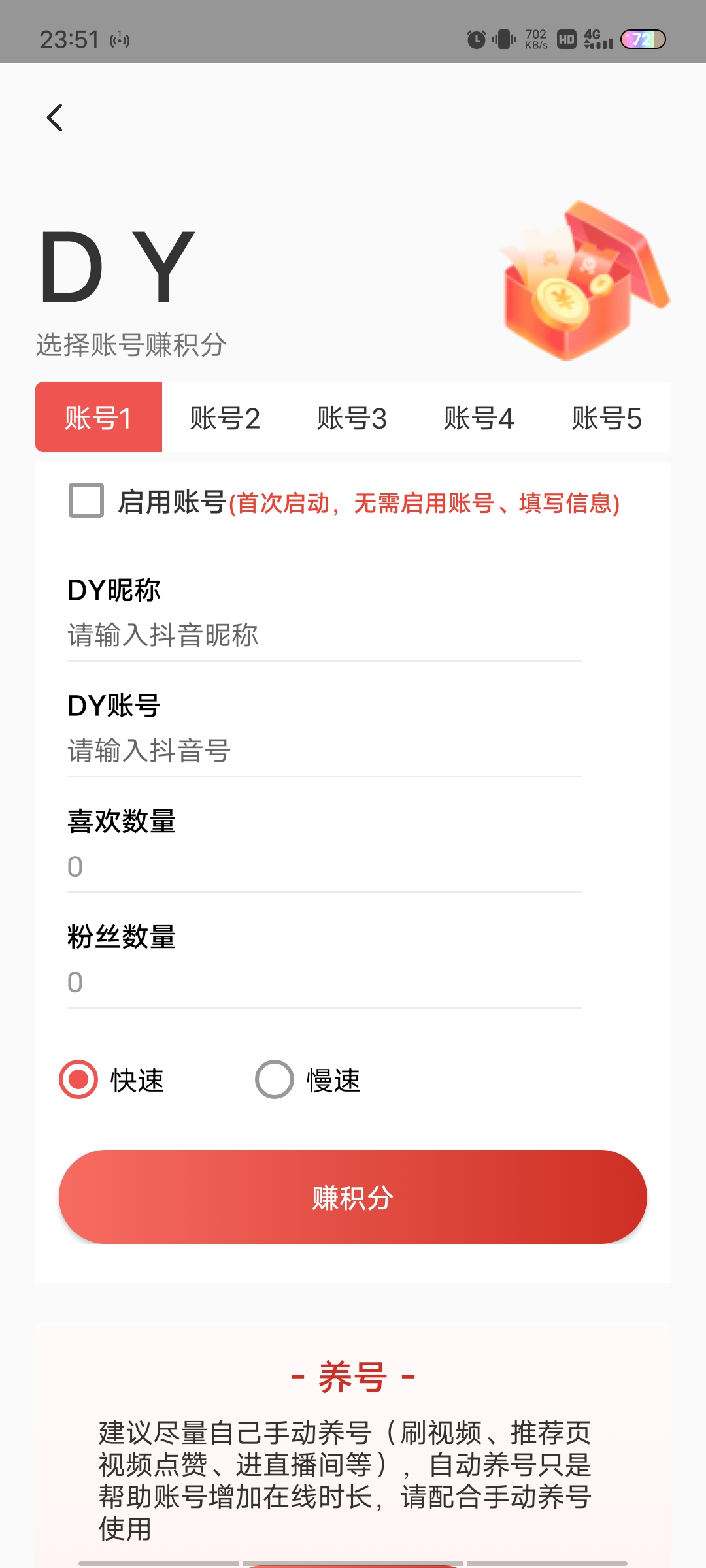Open the 账号4 tab
This screenshot has width=706, height=1568.
click(x=479, y=417)
